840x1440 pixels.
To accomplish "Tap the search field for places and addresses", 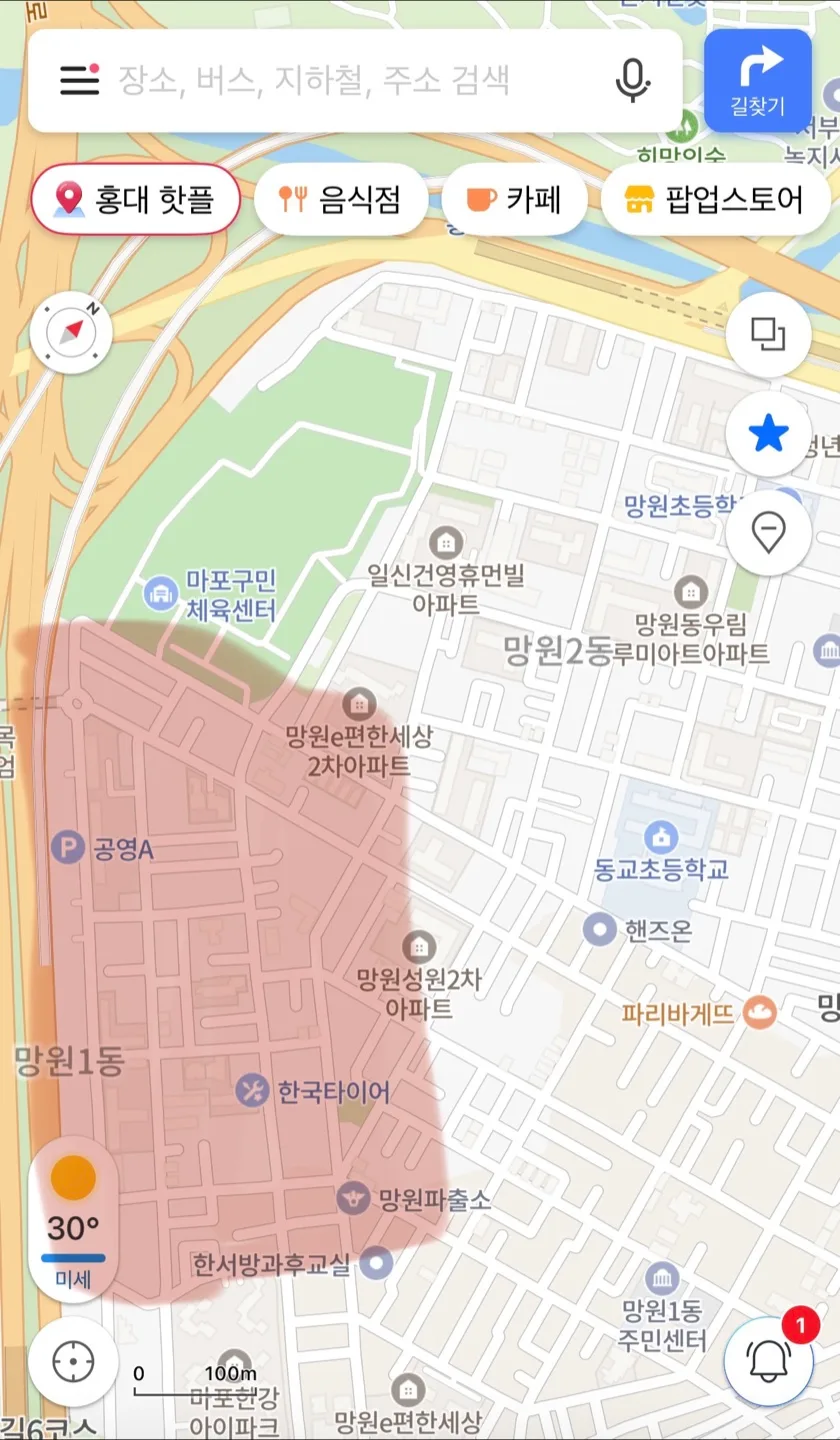I will pos(350,80).
